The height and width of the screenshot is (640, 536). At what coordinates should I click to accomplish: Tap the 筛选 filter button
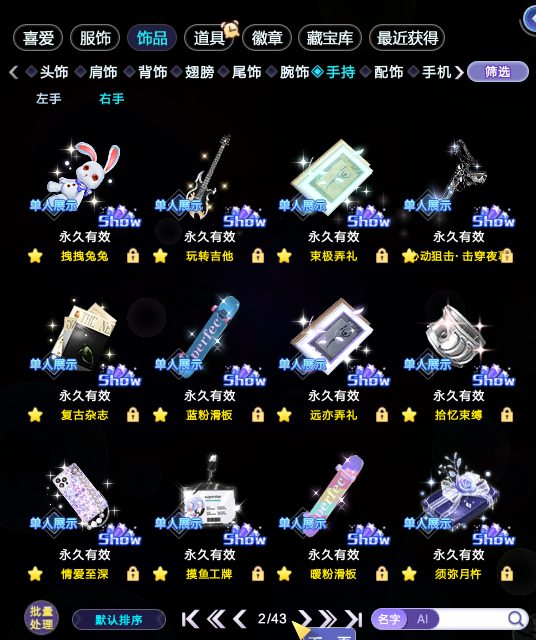pos(498,72)
